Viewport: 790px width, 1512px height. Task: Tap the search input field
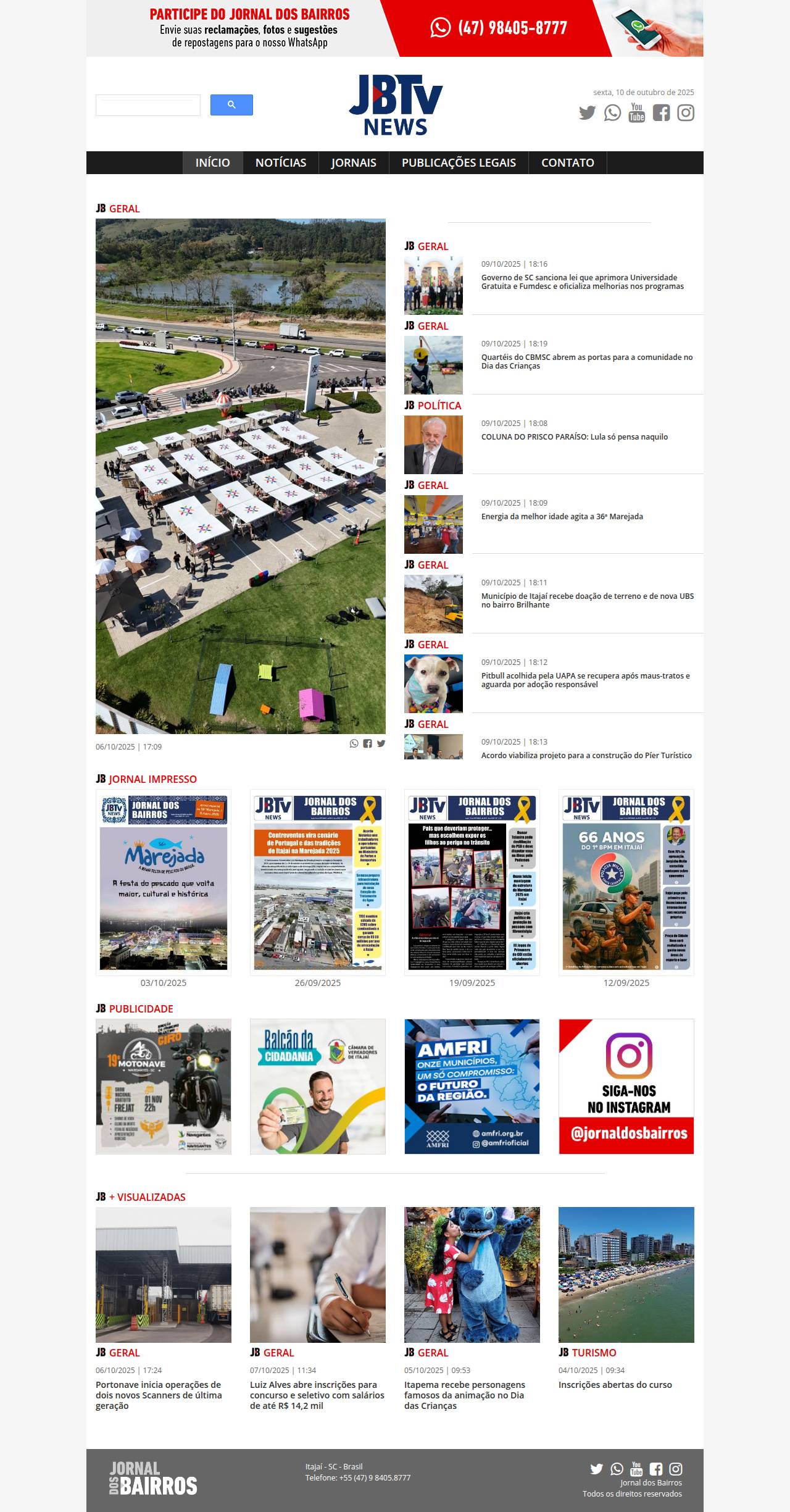coord(148,105)
